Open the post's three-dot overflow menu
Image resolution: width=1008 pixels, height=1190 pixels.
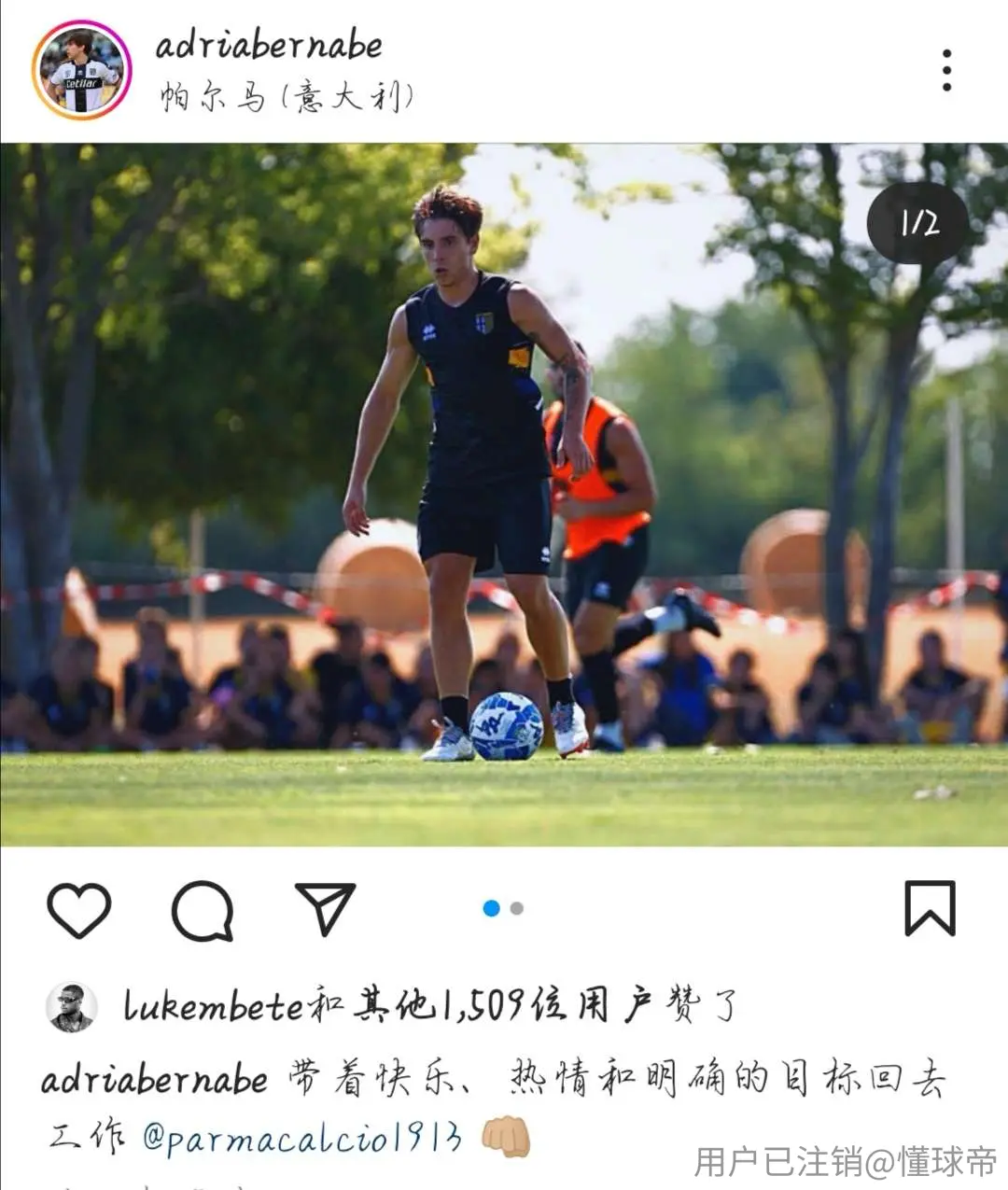click(x=946, y=71)
